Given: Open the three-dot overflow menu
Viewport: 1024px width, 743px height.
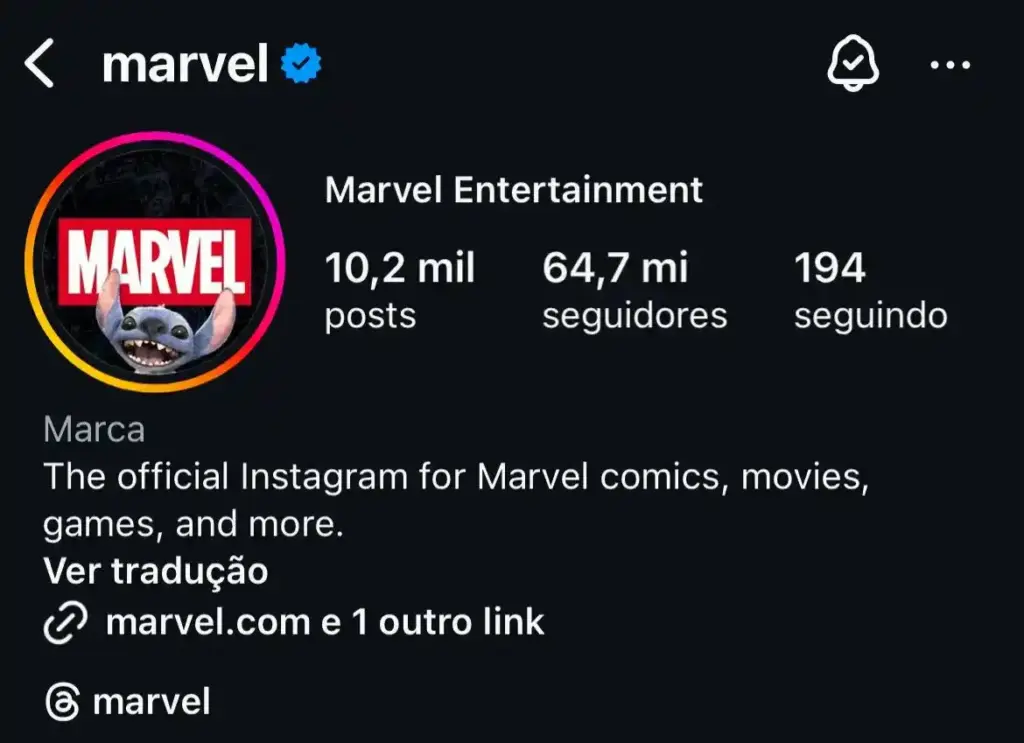Looking at the screenshot, I should pyautogui.click(x=949, y=65).
